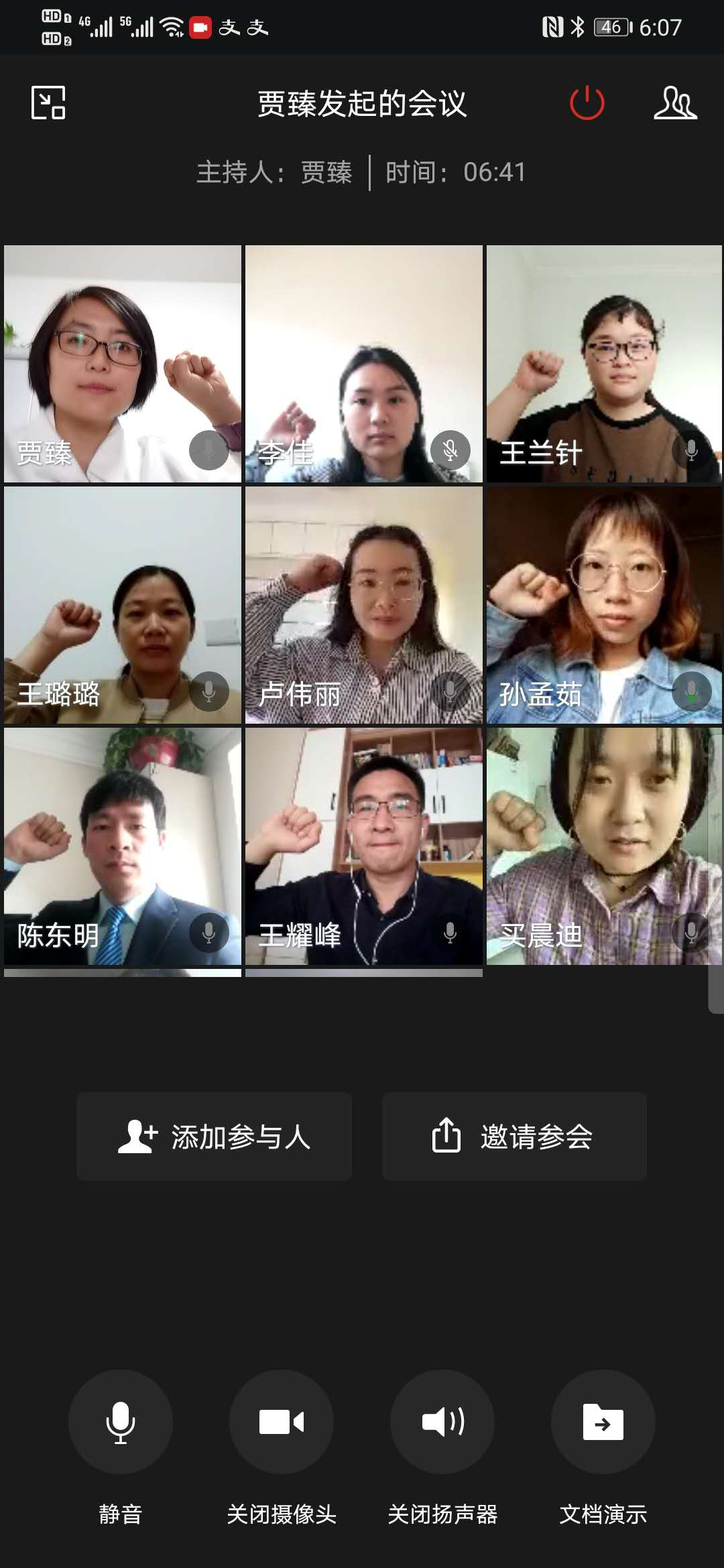The height and width of the screenshot is (1568, 724).
Task: Open the participants list icon
Action: (675, 103)
